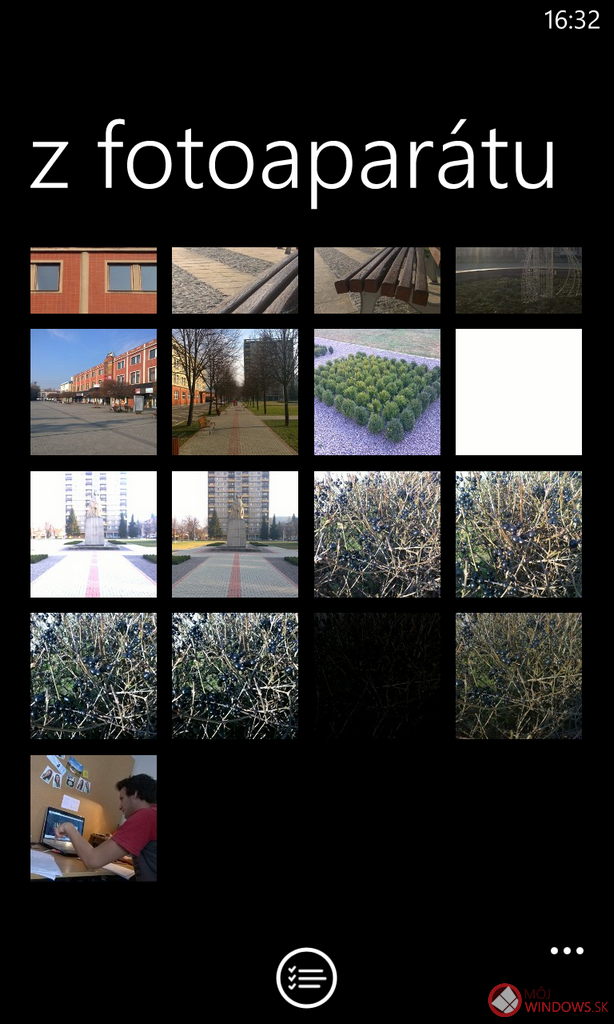This screenshot has width=614, height=1024.
Task: Open the tree-lined path photo
Action: pos(235,392)
